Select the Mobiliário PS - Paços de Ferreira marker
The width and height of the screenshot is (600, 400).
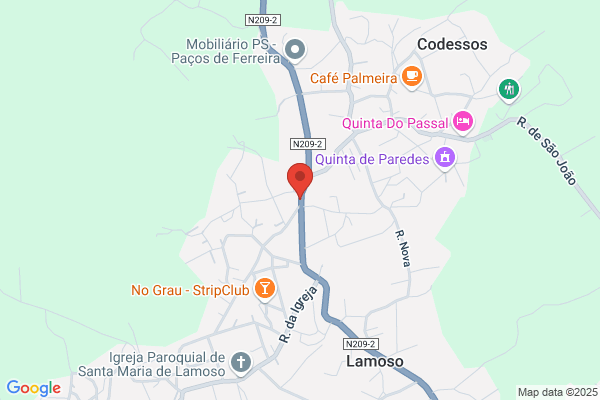coord(295,51)
